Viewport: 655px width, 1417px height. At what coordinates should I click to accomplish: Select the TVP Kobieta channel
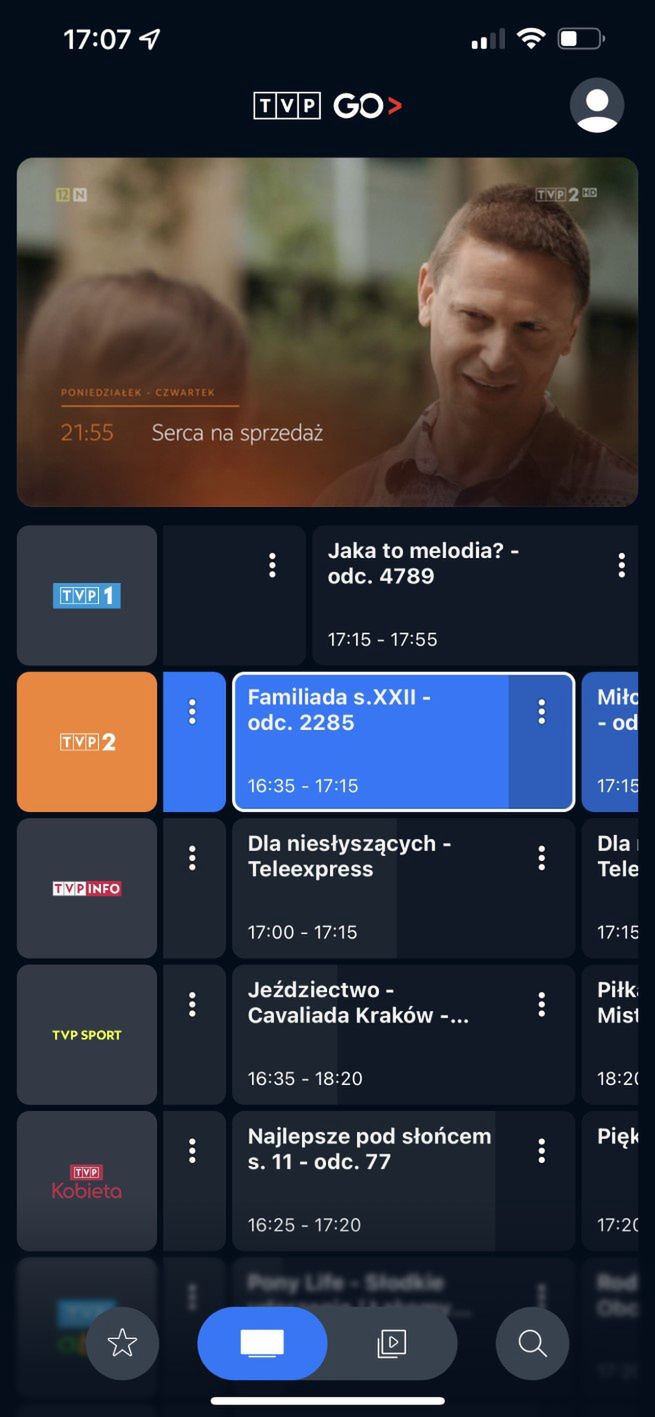coord(87,1181)
